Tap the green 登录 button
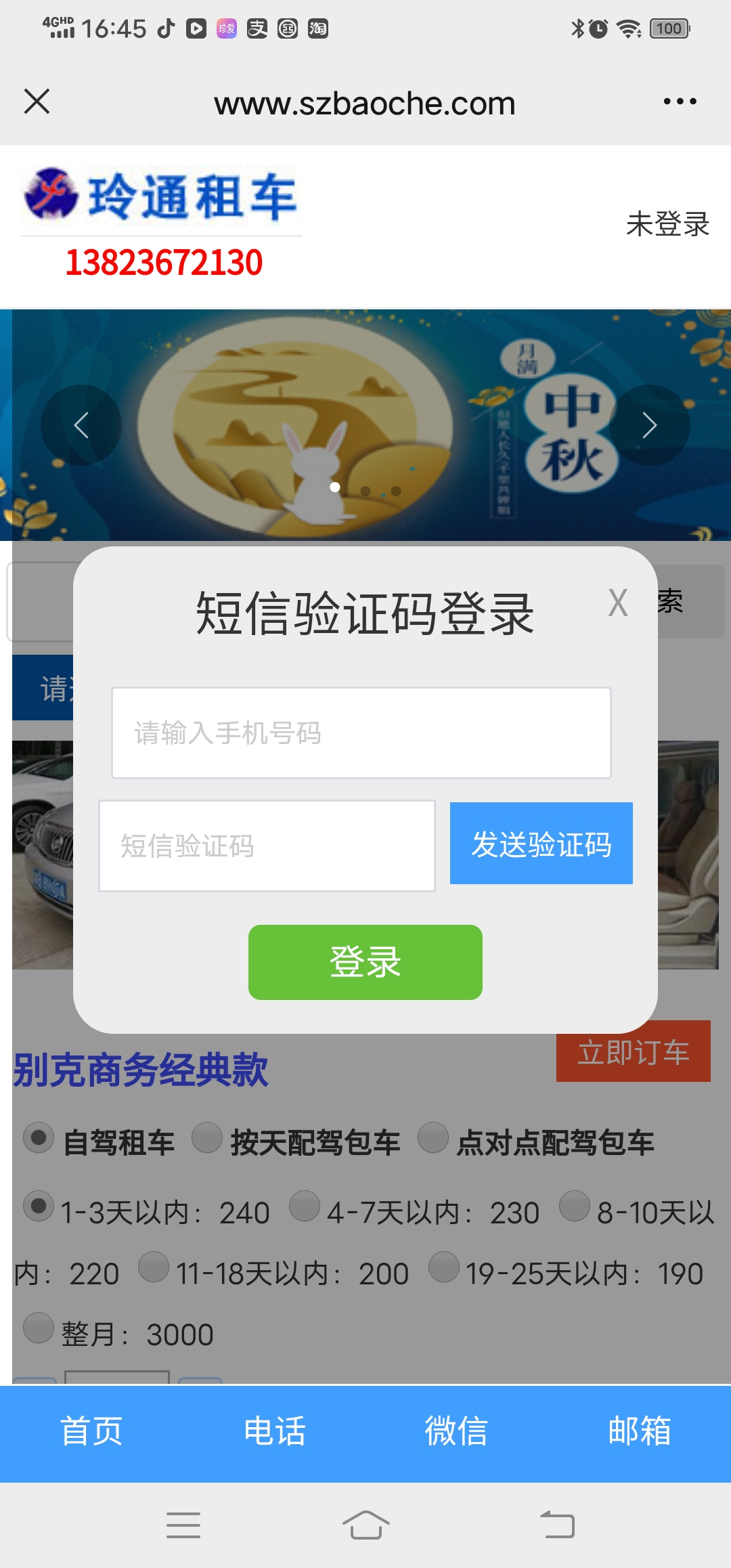 (365, 962)
